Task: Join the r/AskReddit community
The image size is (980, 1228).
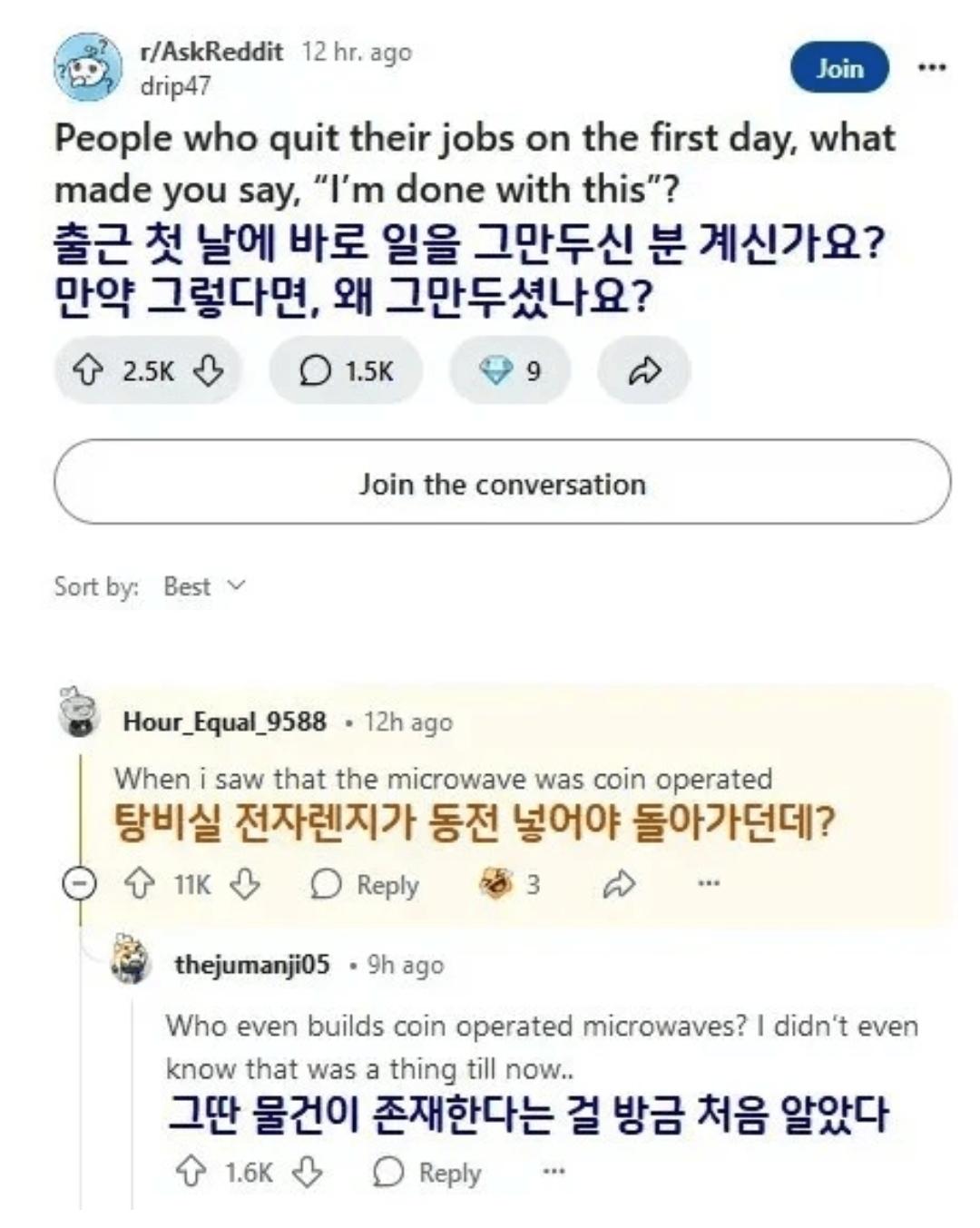Action: [x=838, y=68]
